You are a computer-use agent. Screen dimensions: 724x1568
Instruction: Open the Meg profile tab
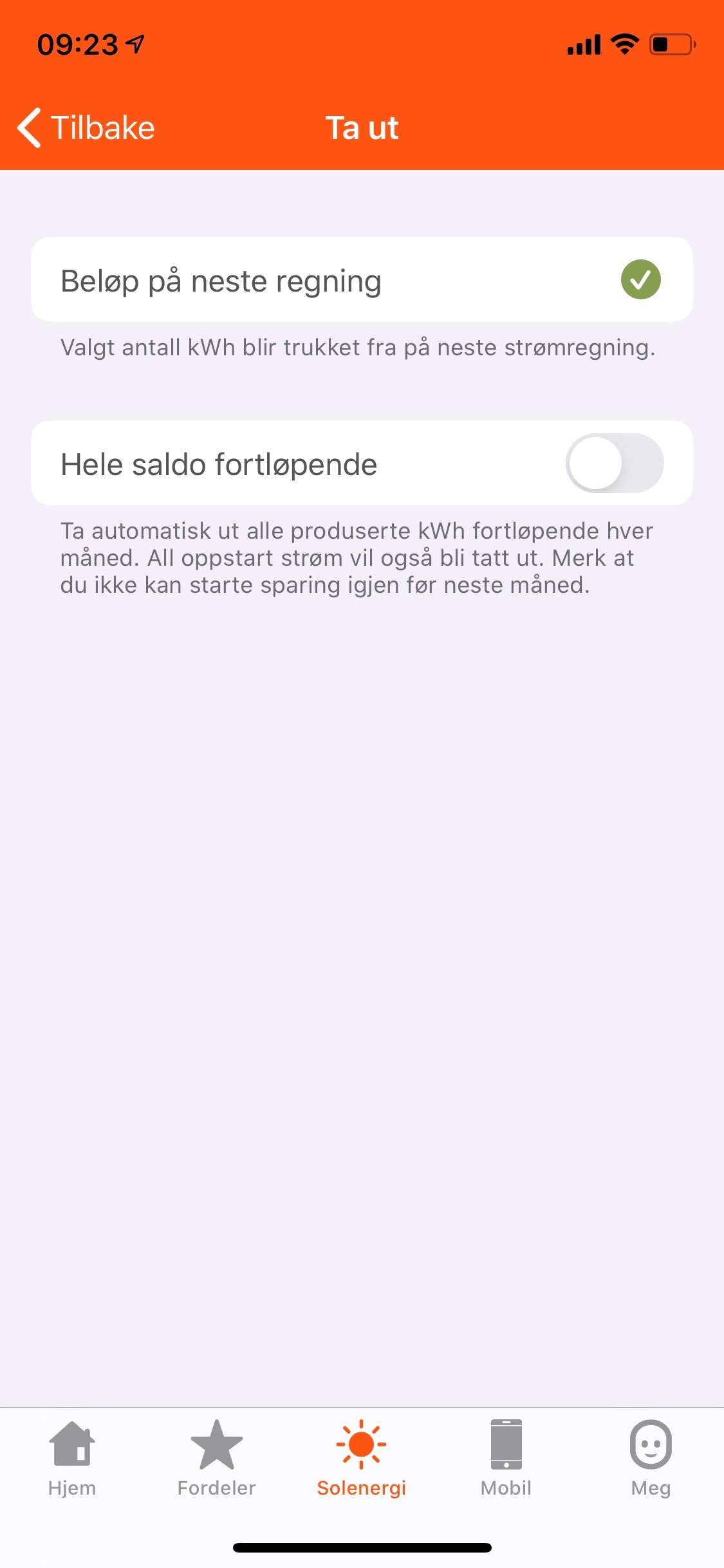coord(651,1459)
